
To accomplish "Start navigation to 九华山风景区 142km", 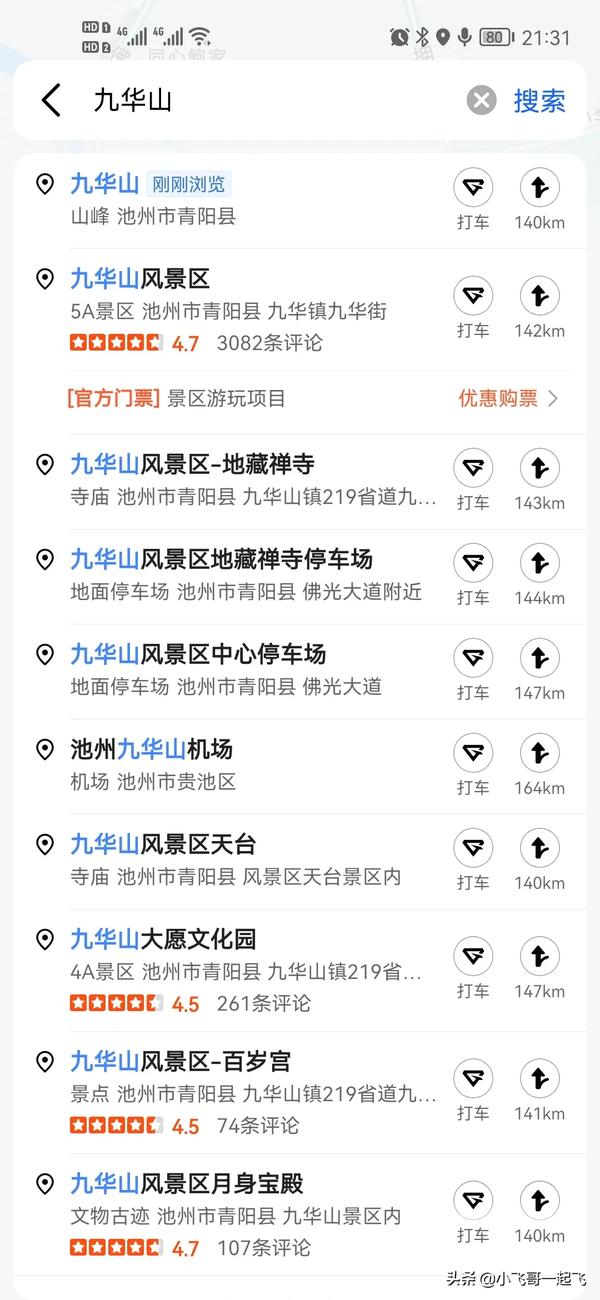I will point(540,308).
